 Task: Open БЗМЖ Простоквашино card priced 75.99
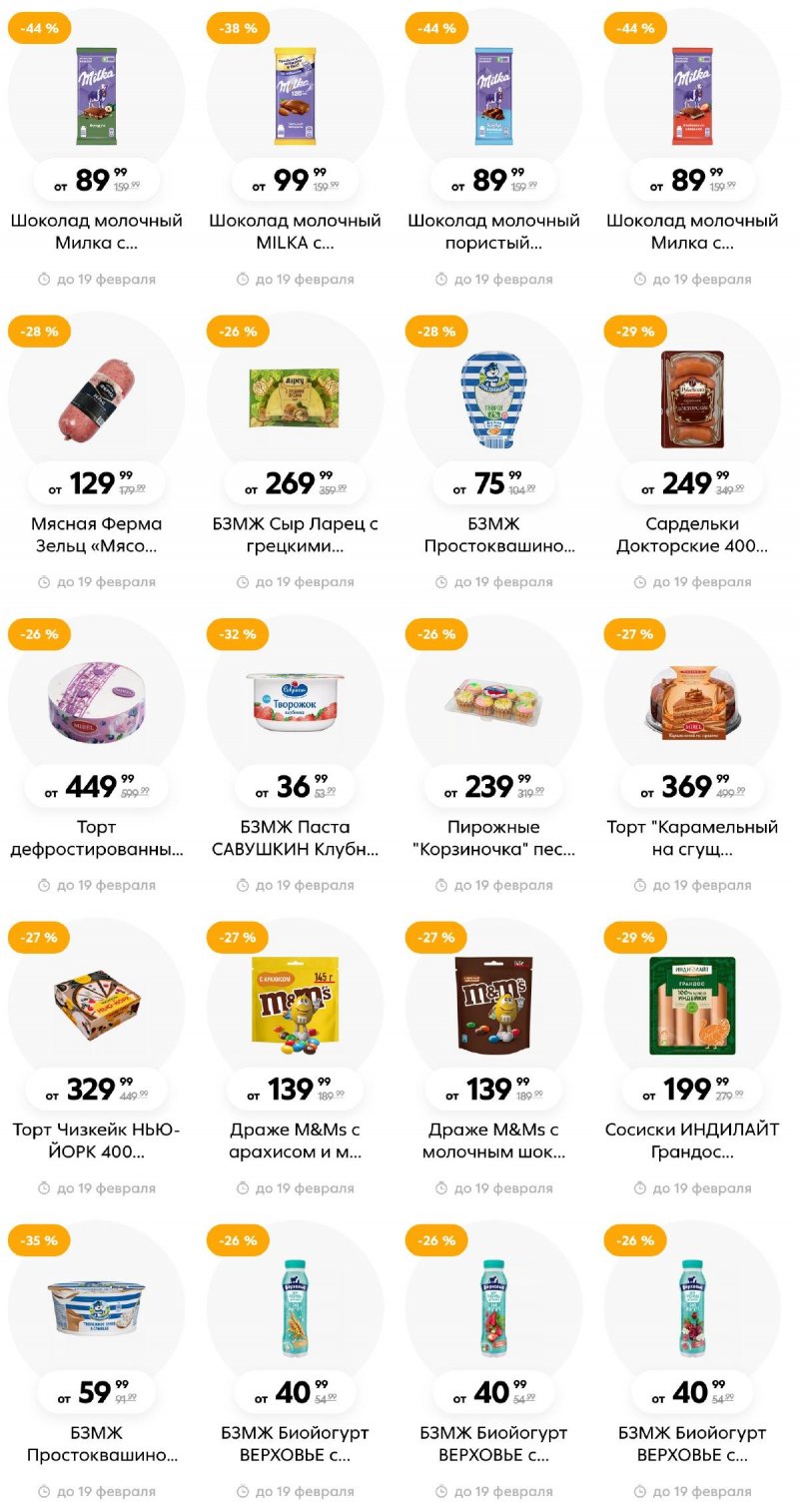pyautogui.click(x=493, y=534)
